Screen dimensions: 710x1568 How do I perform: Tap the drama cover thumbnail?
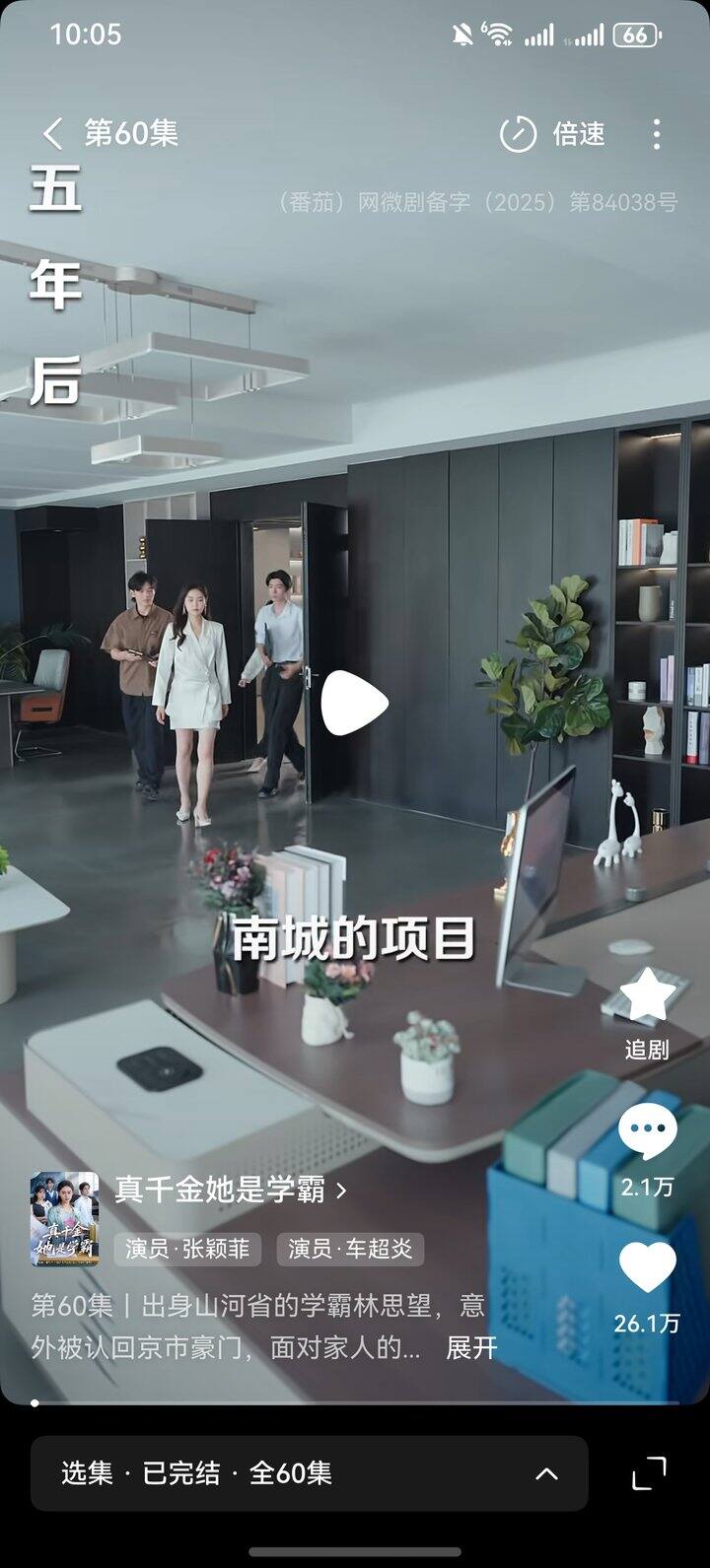(x=65, y=1218)
